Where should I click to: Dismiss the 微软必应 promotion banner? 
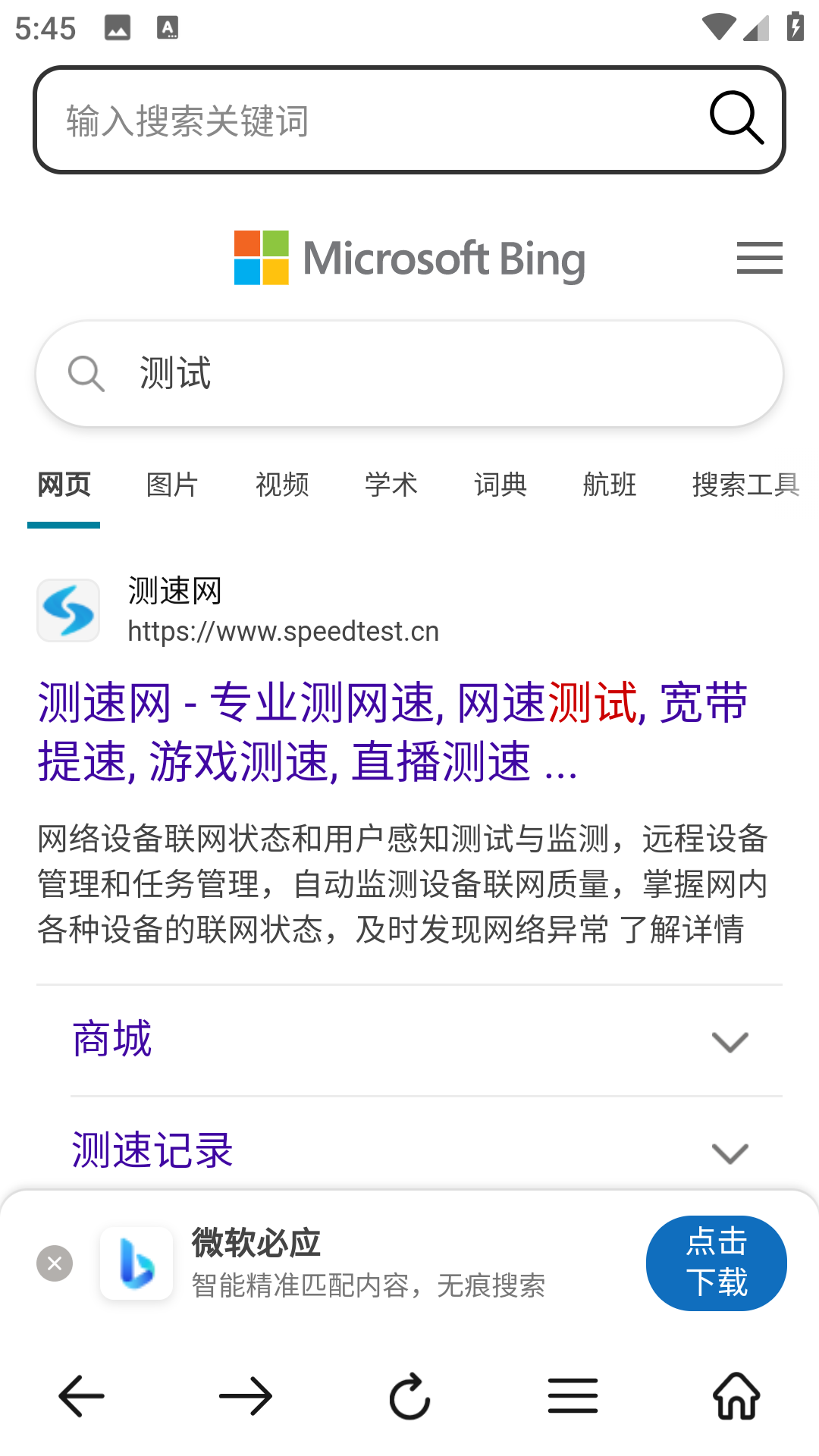click(53, 1263)
